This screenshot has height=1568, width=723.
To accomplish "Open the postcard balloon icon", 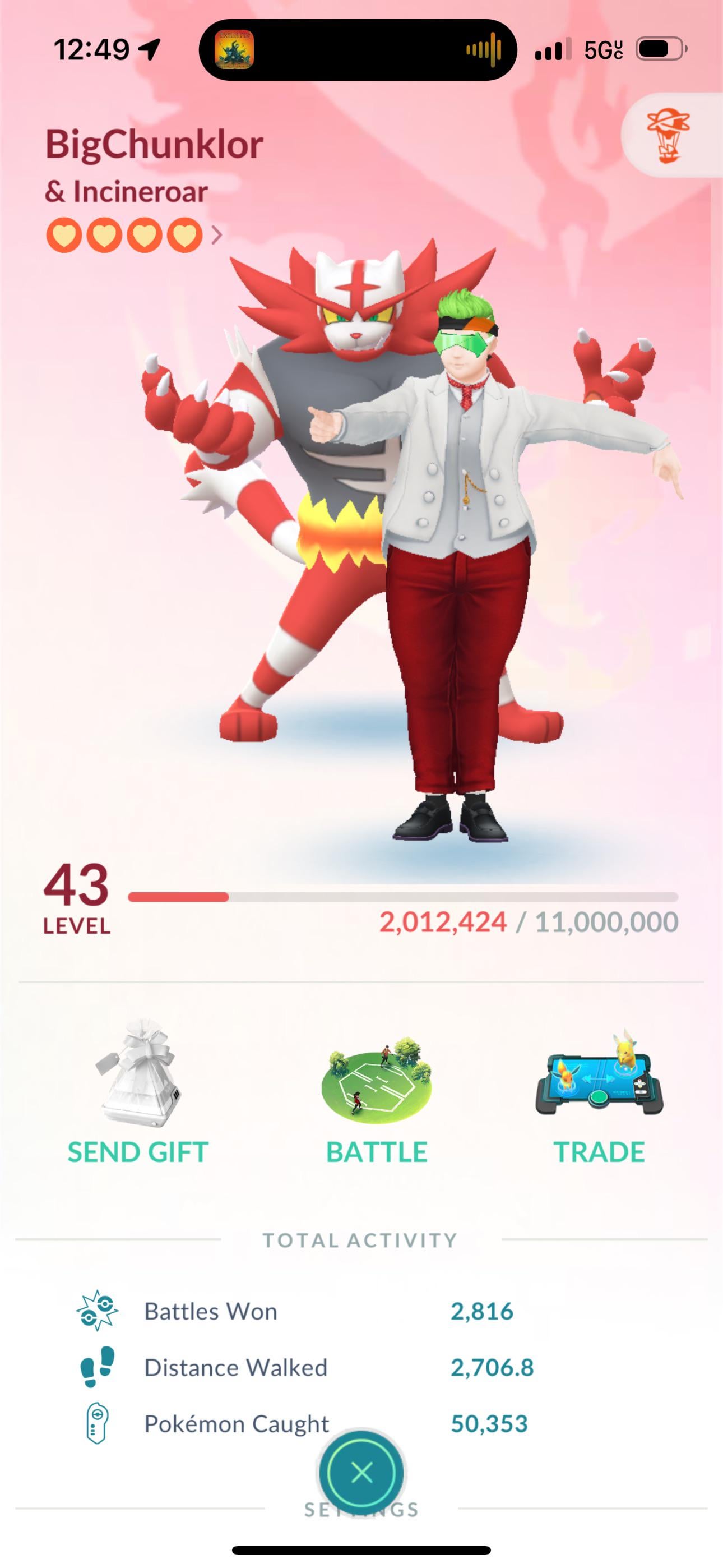I will (668, 135).
